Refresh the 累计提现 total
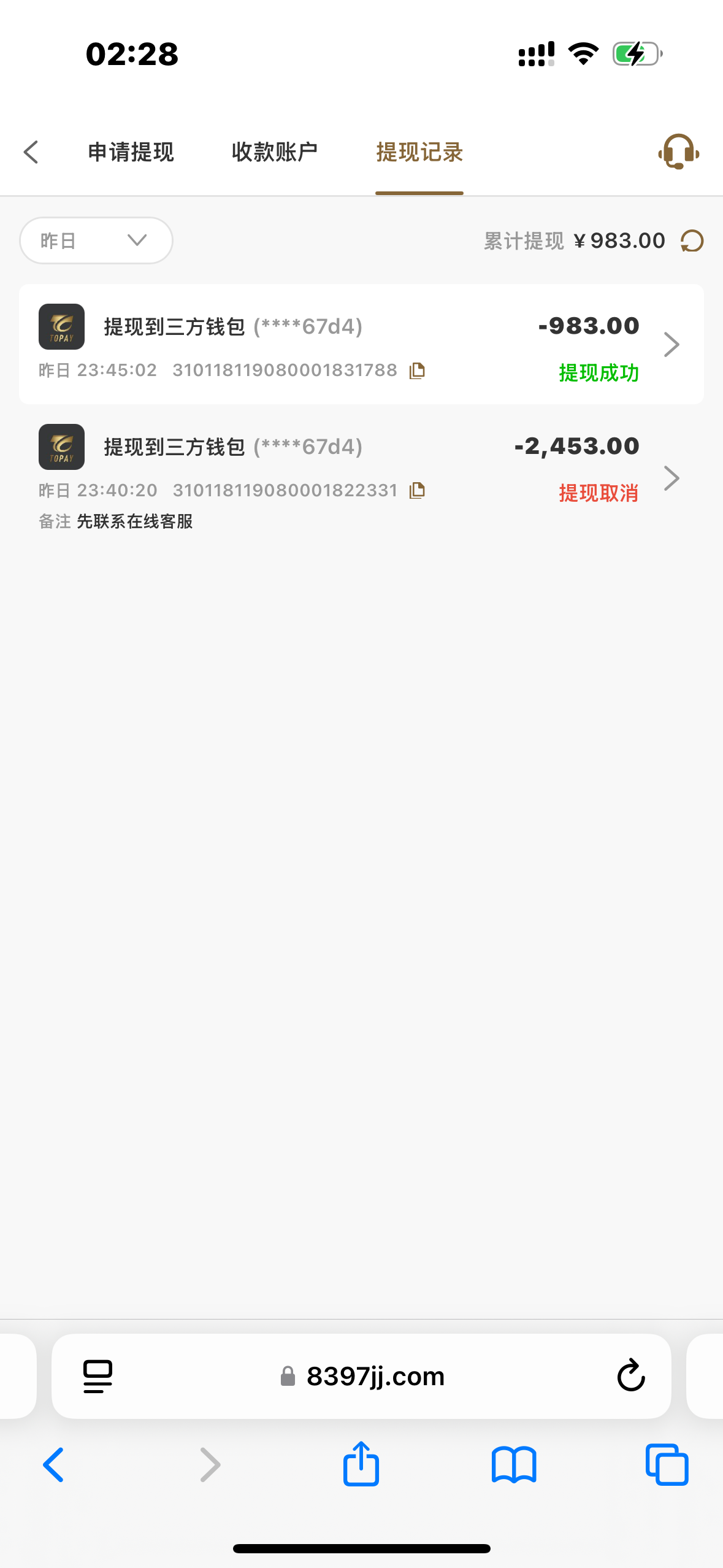 click(692, 240)
